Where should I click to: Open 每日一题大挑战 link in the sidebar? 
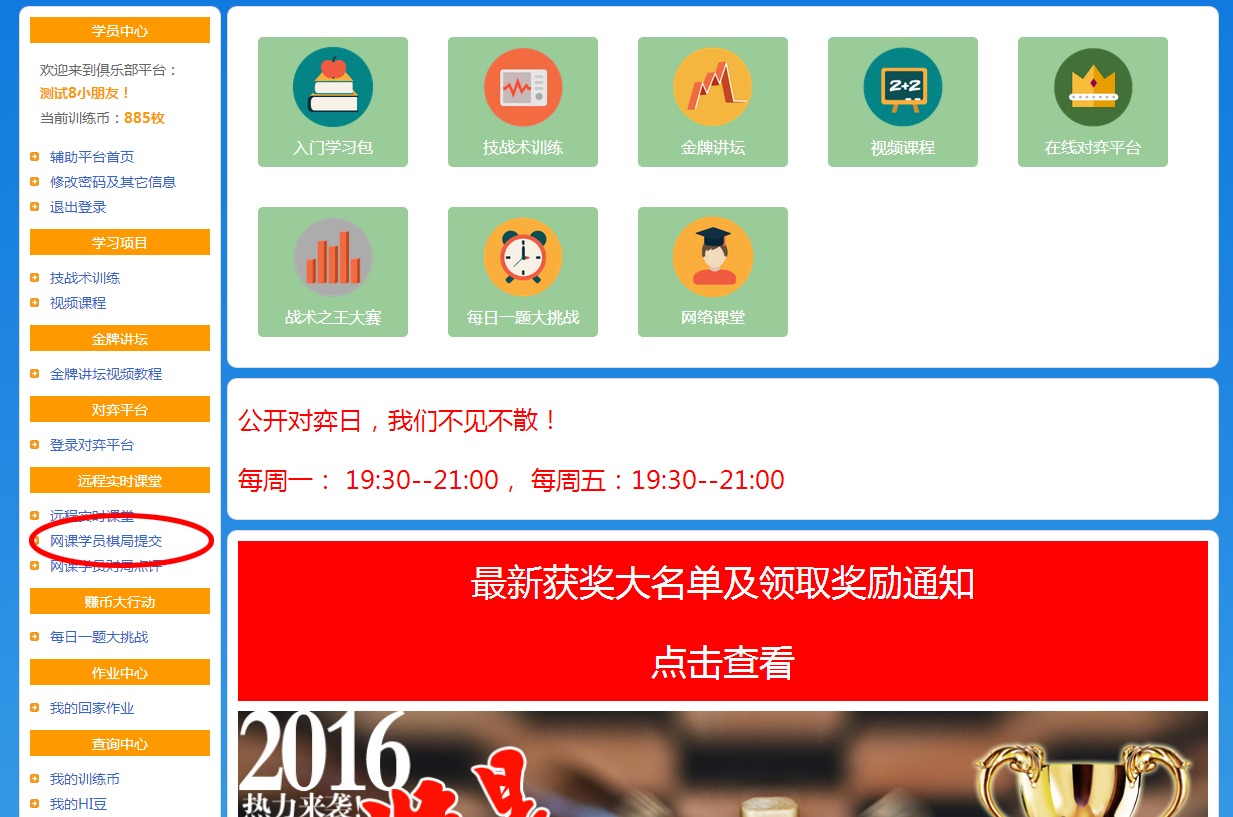[x=99, y=637]
